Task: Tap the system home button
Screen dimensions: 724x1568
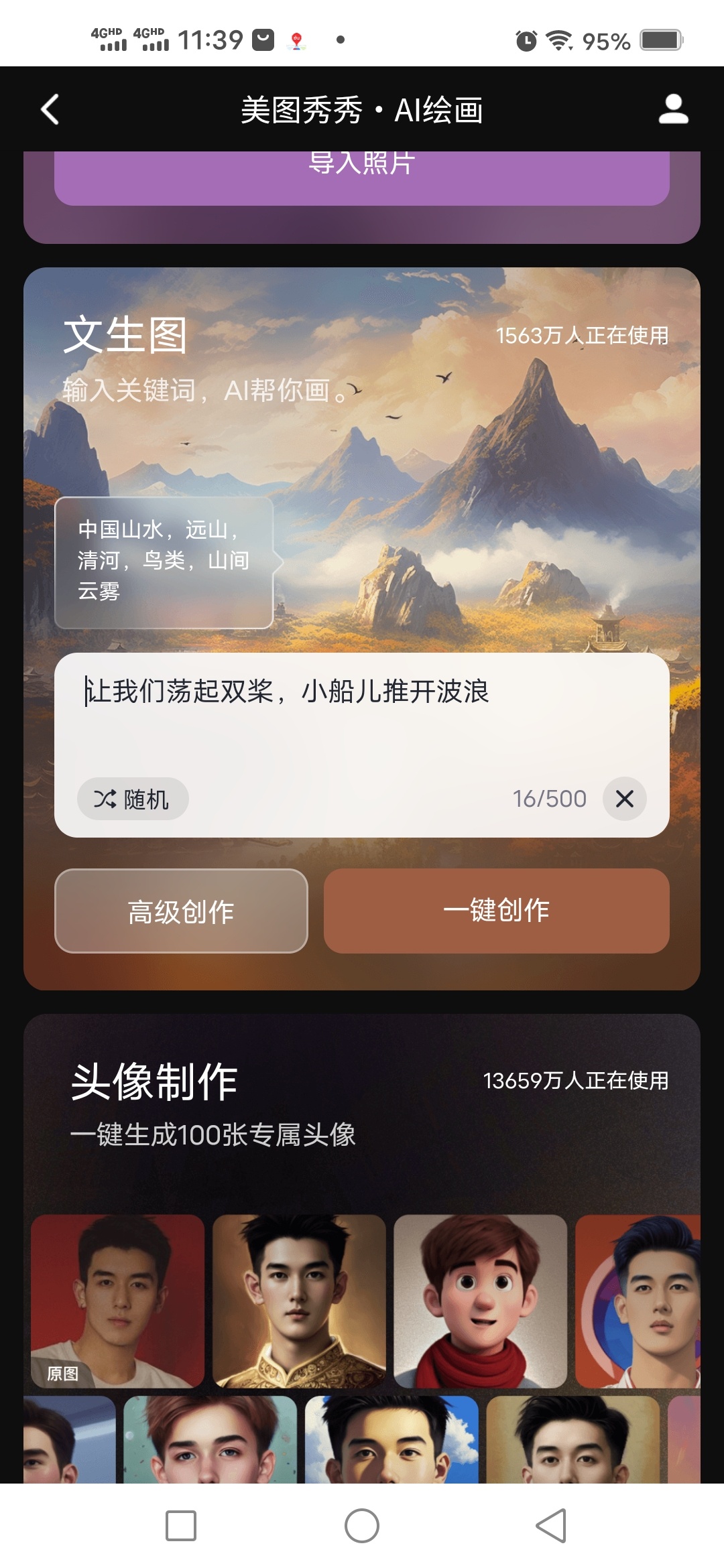Action: pos(362,1526)
